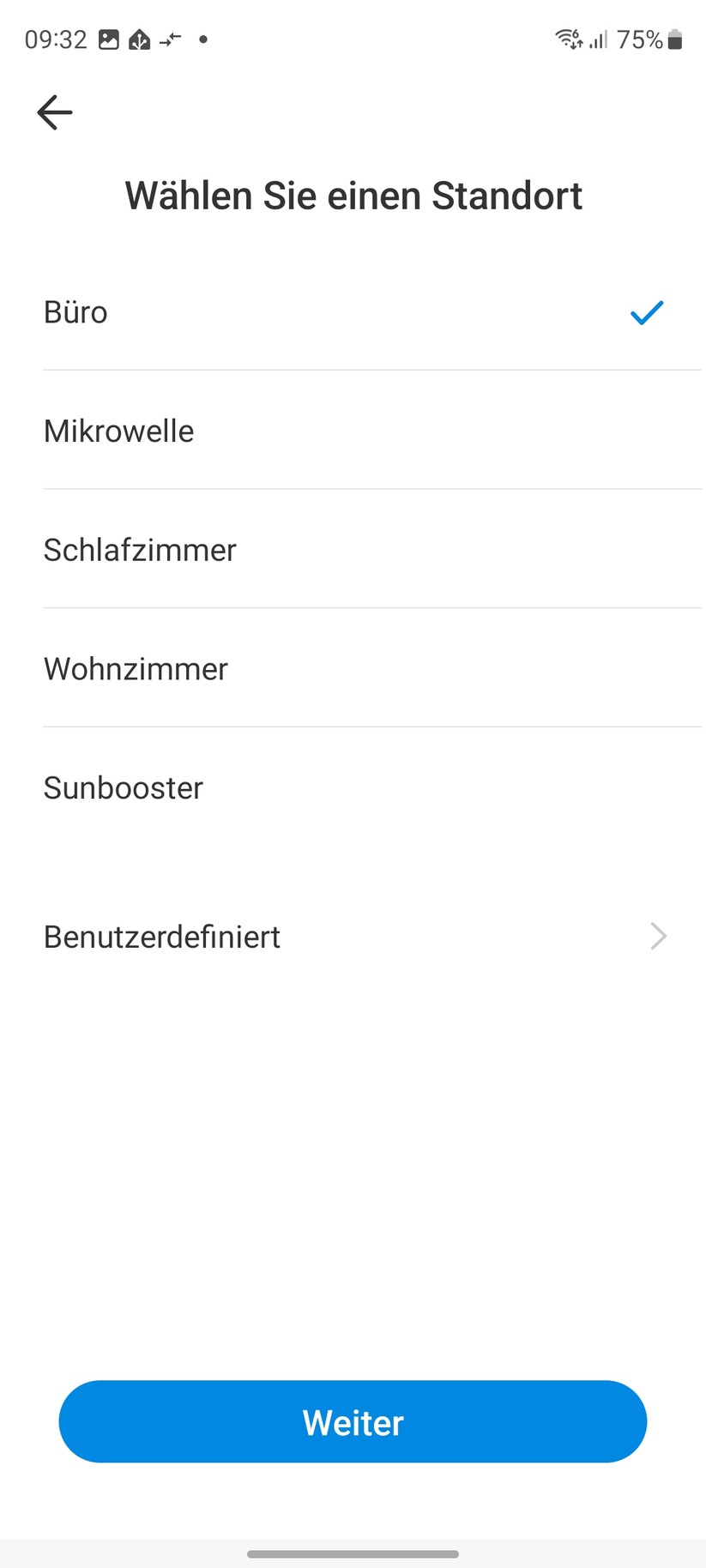706x1568 pixels.
Task: Tap the gesture navigation bar at bottom
Action: pyautogui.click(x=353, y=1553)
